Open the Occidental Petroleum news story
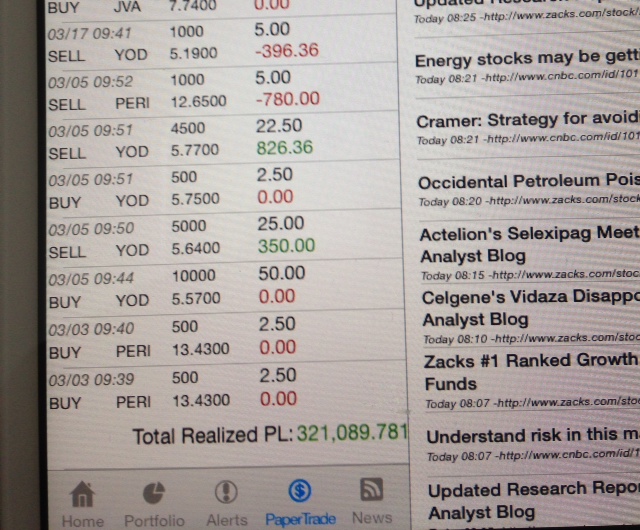Screen dimensions: 640x530 click(526, 183)
